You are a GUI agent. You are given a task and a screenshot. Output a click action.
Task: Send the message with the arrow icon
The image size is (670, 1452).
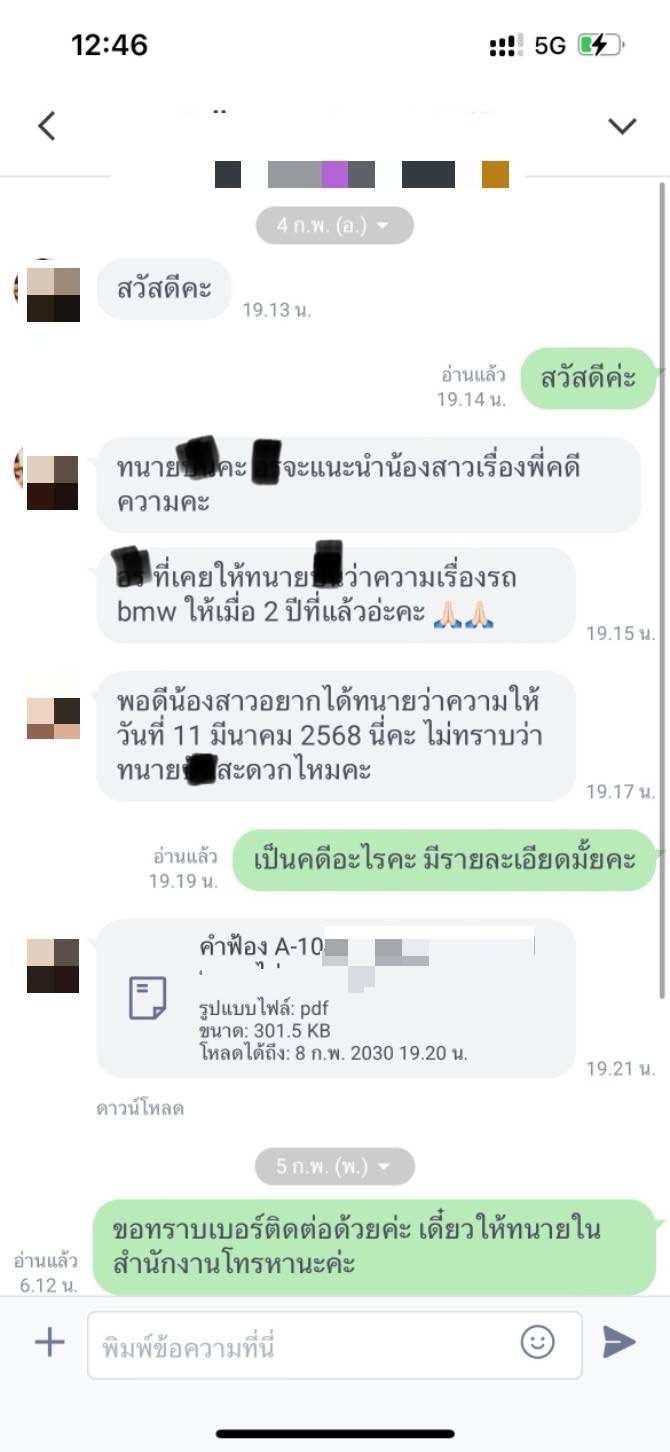pos(620,1342)
